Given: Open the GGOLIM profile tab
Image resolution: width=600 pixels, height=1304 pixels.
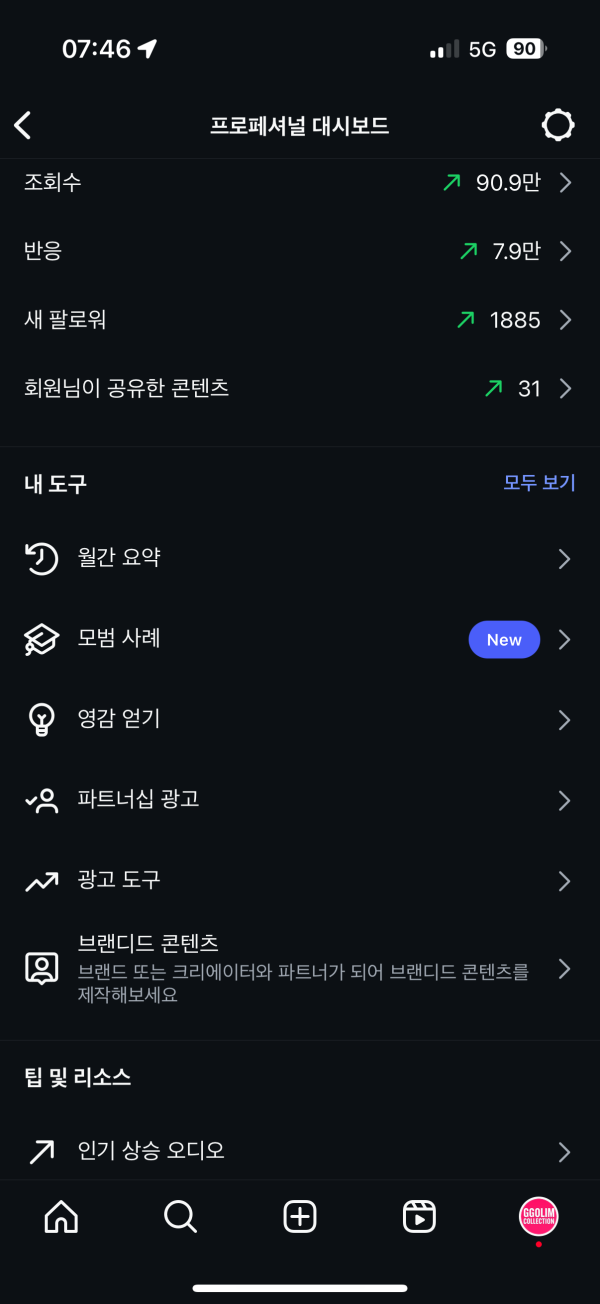Looking at the screenshot, I should coord(539,1216).
